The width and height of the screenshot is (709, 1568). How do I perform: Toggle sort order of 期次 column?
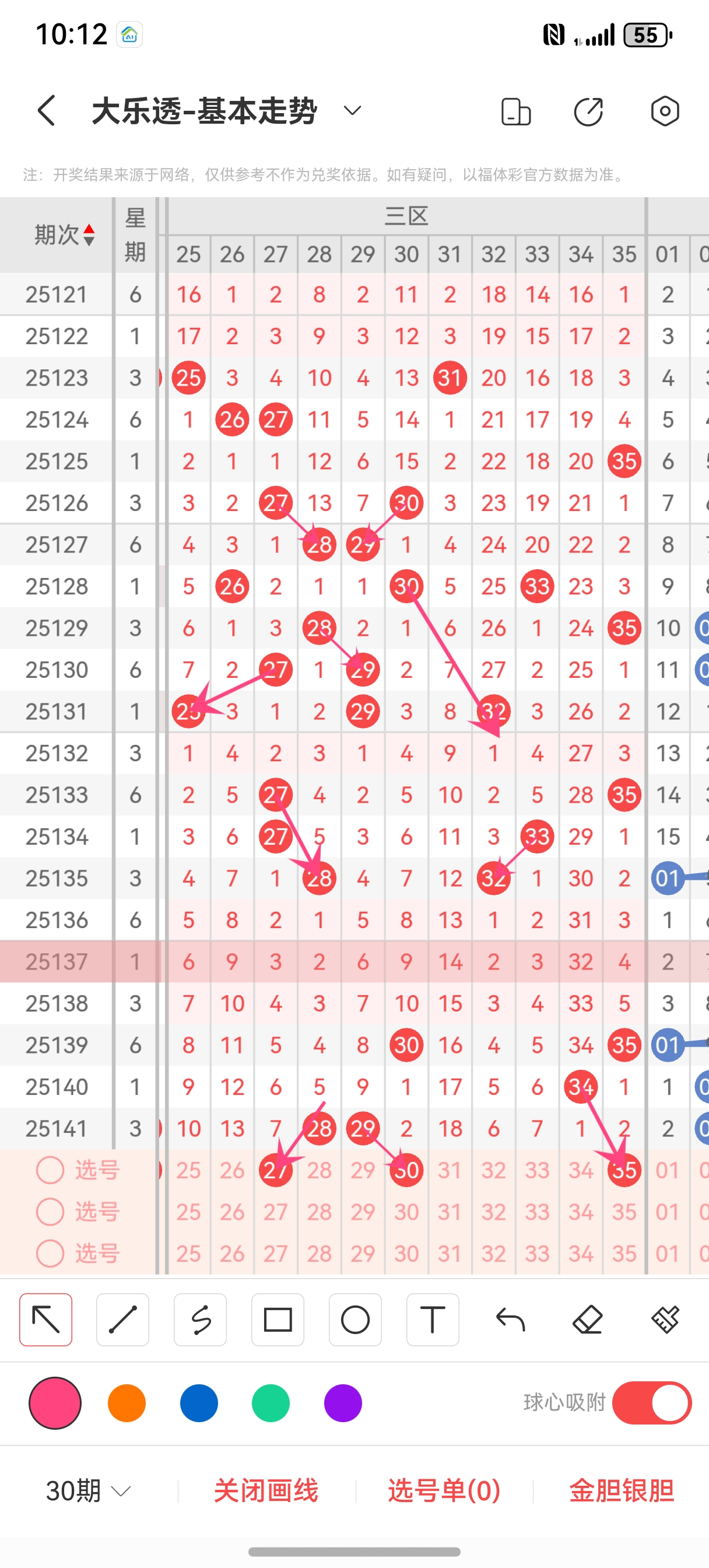tap(89, 235)
